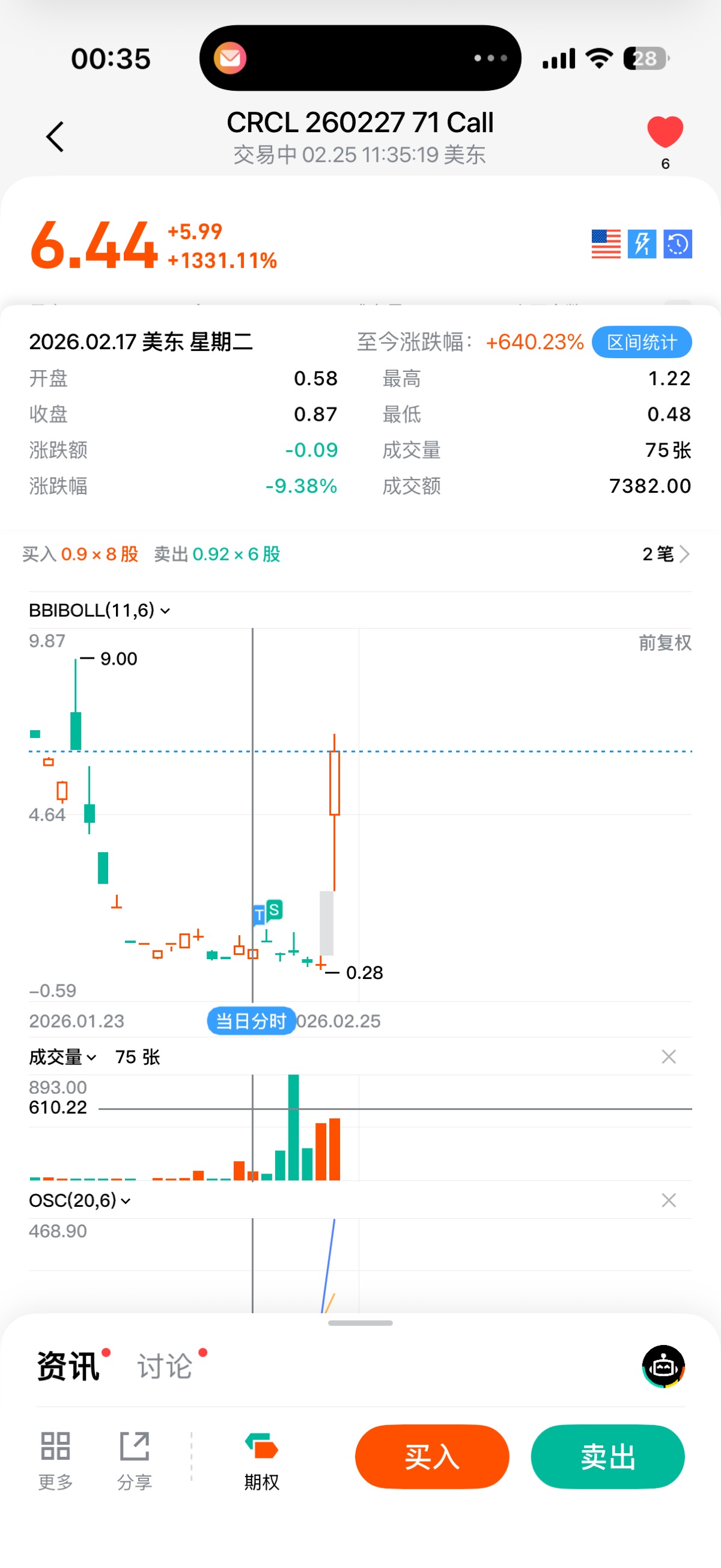This screenshot has height=1568, width=721.
Task: Expand the 成交量 indicator dropdown
Action: coord(62,1057)
